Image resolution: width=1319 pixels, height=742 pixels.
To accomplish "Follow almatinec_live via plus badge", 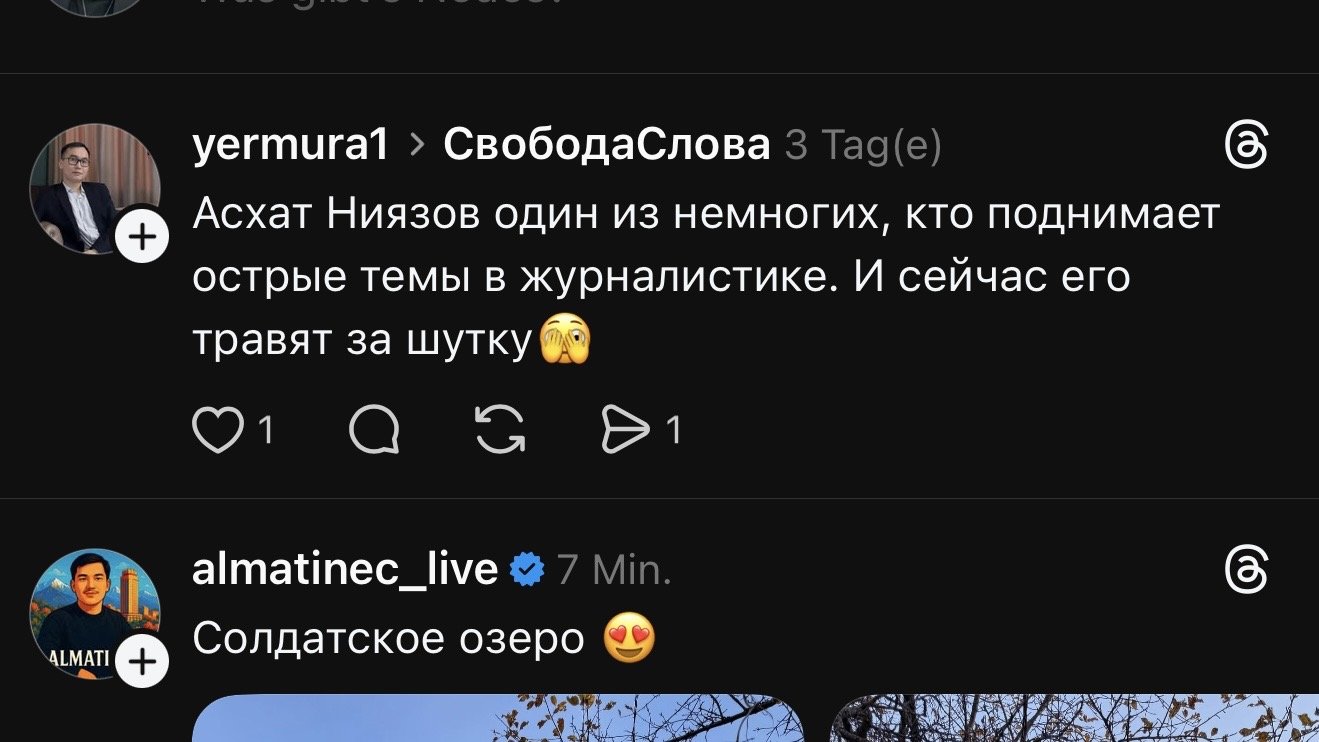I will point(143,662).
